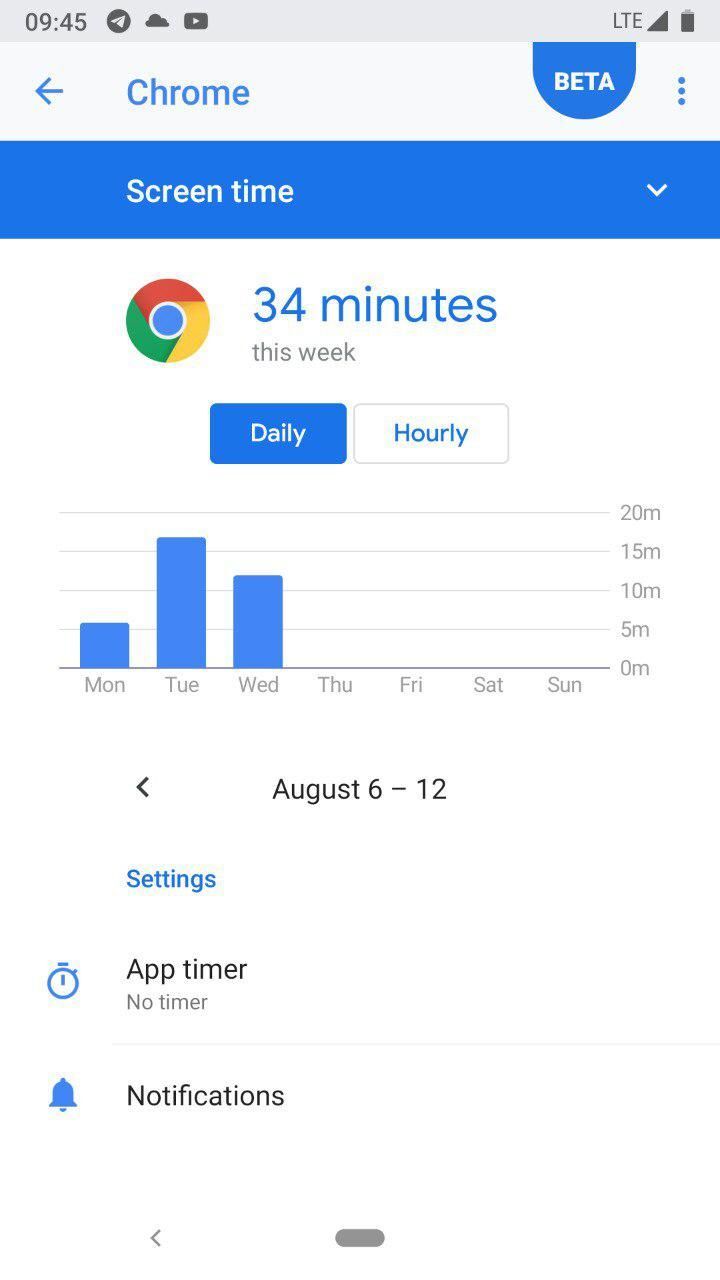Open the three-dot overflow menu
This screenshot has width=720, height=1280.
click(x=681, y=91)
